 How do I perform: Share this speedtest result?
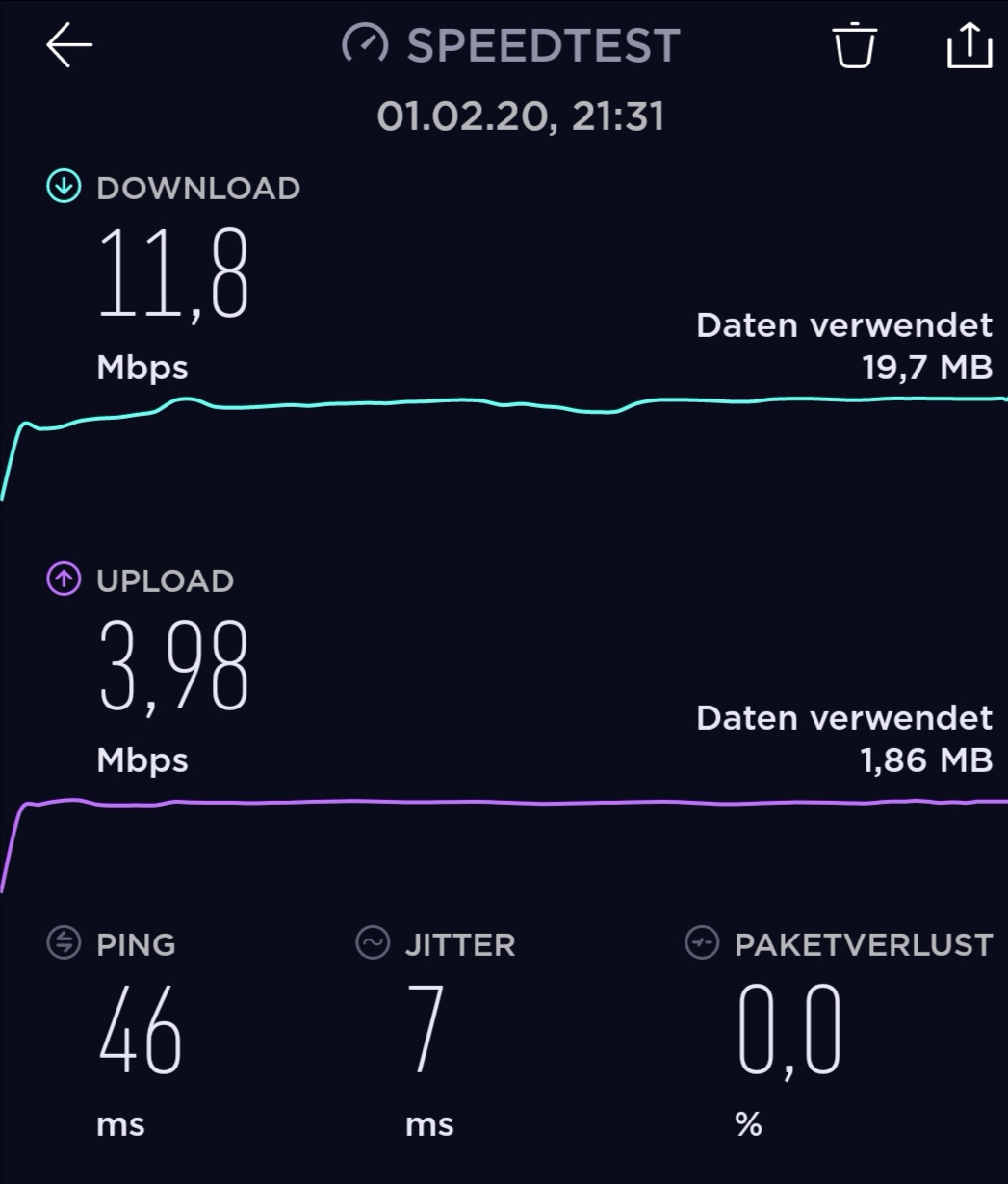click(x=969, y=45)
